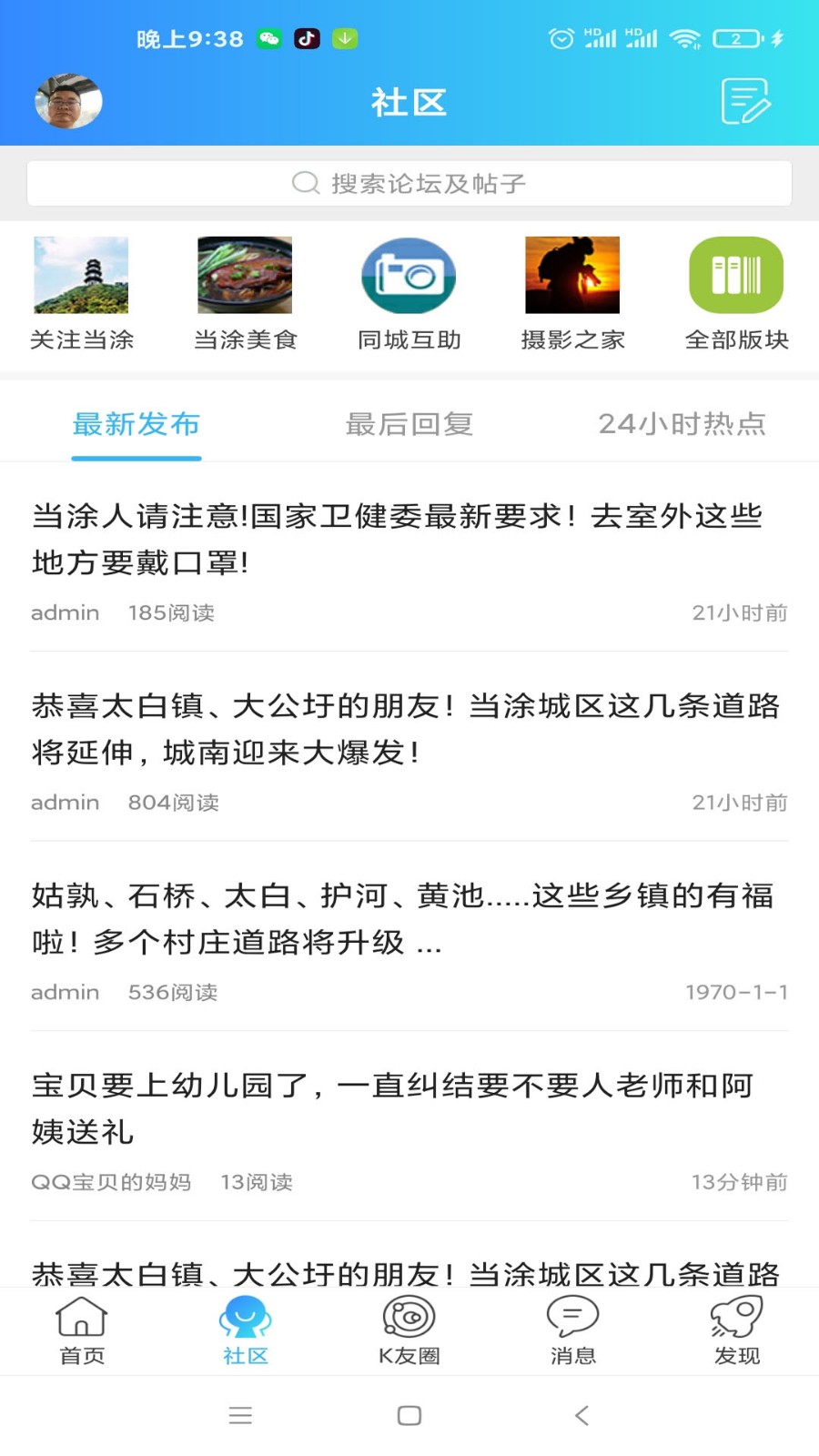Screen dimensions: 819x1456
Task: Open recent apps with the menu button
Action: tap(240, 1416)
